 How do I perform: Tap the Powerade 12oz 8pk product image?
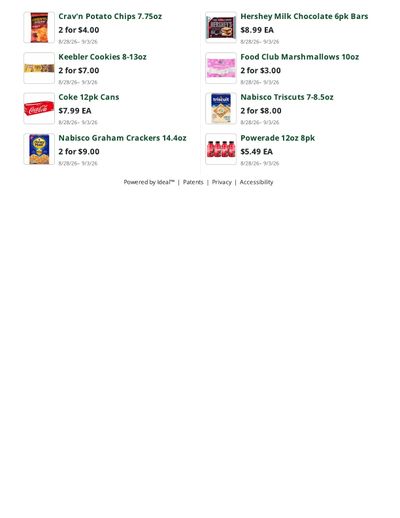[221, 149]
